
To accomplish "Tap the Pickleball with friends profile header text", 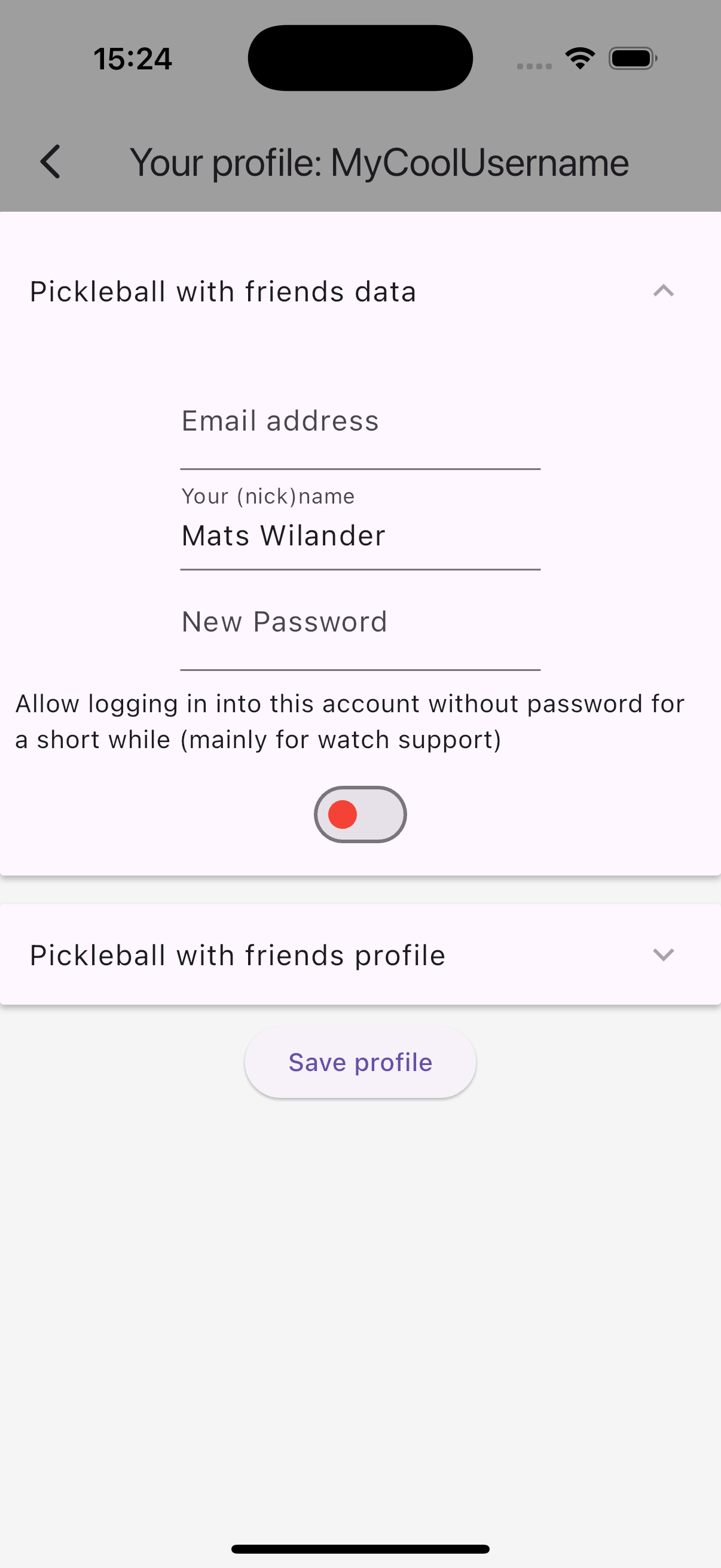I will pos(237,954).
